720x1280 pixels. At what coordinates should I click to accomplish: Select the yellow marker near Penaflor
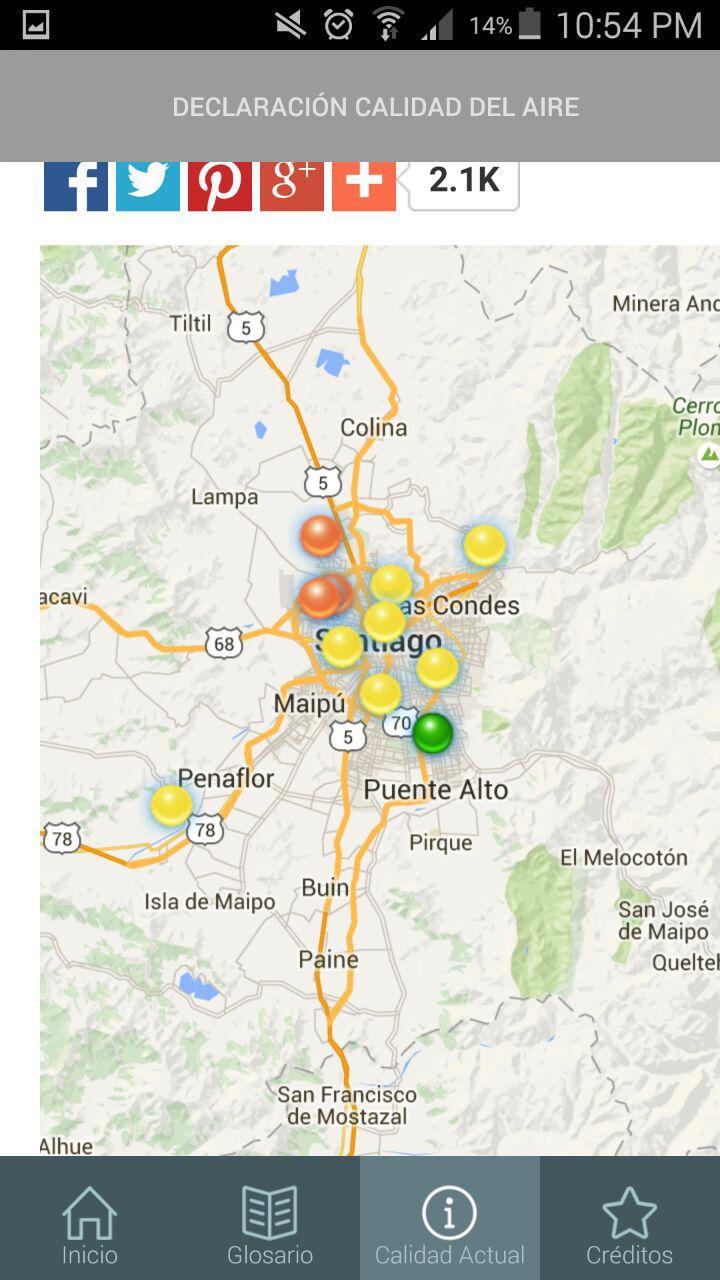[x=171, y=805]
